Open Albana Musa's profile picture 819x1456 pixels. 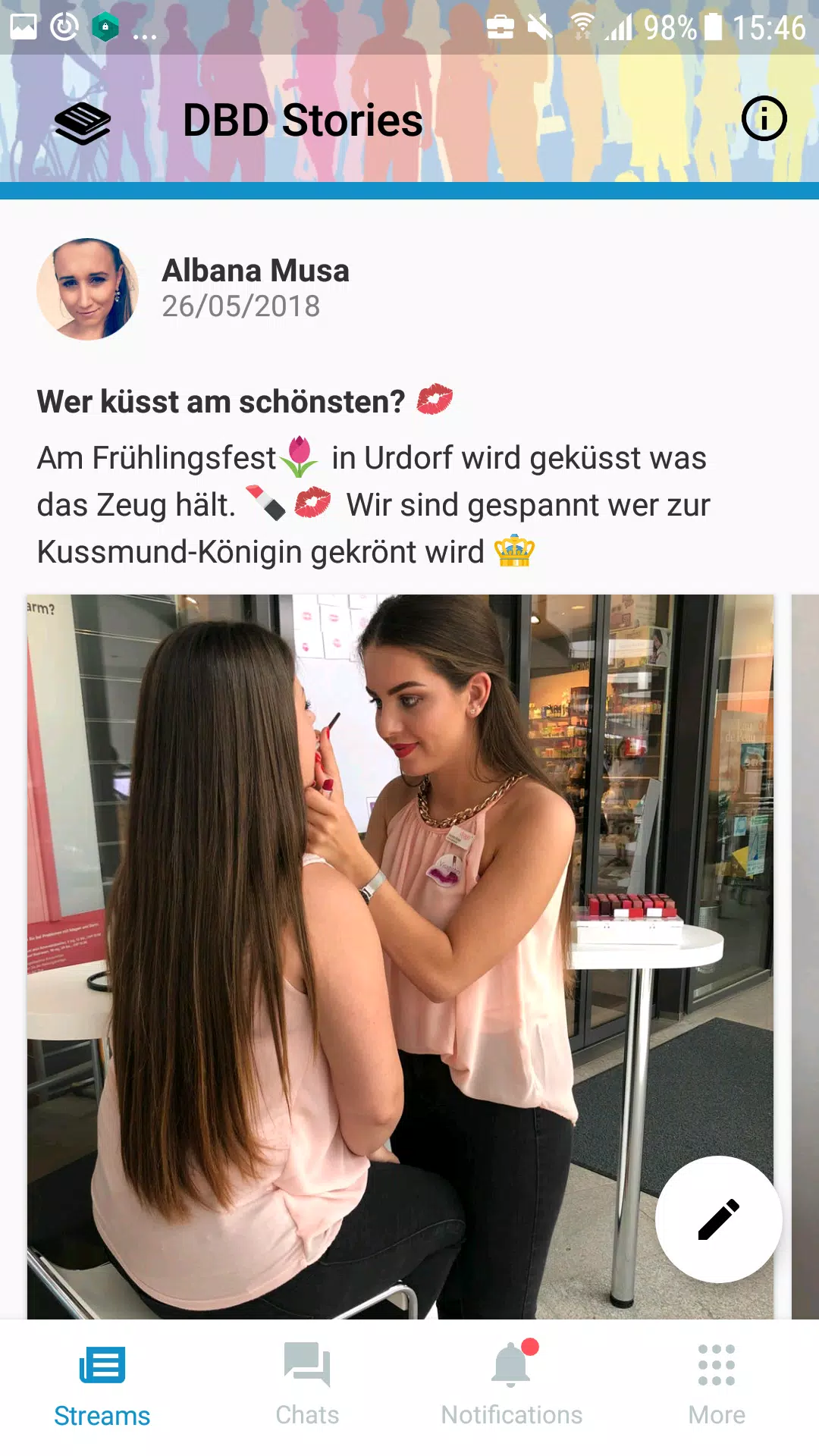click(x=87, y=289)
